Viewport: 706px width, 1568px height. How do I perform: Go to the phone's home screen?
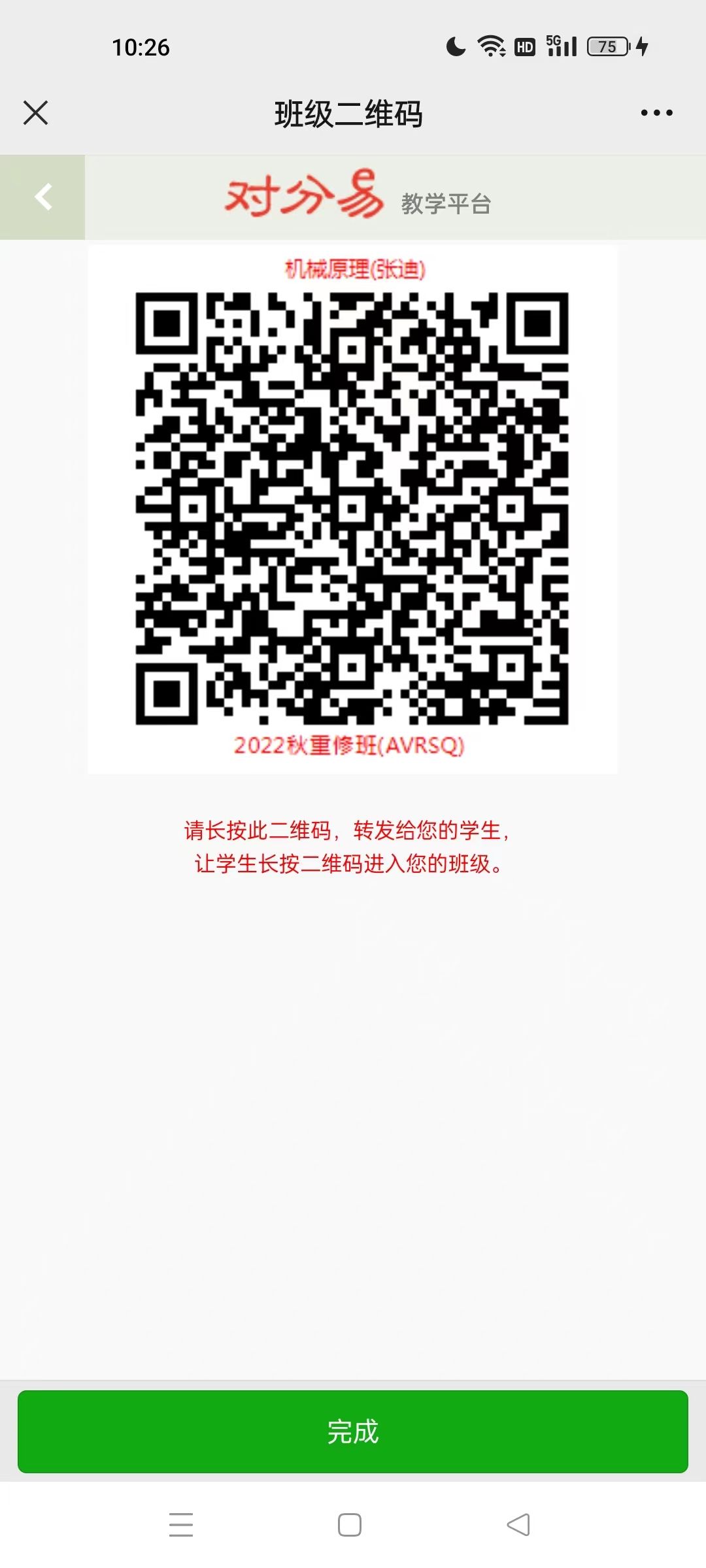[x=350, y=1524]
